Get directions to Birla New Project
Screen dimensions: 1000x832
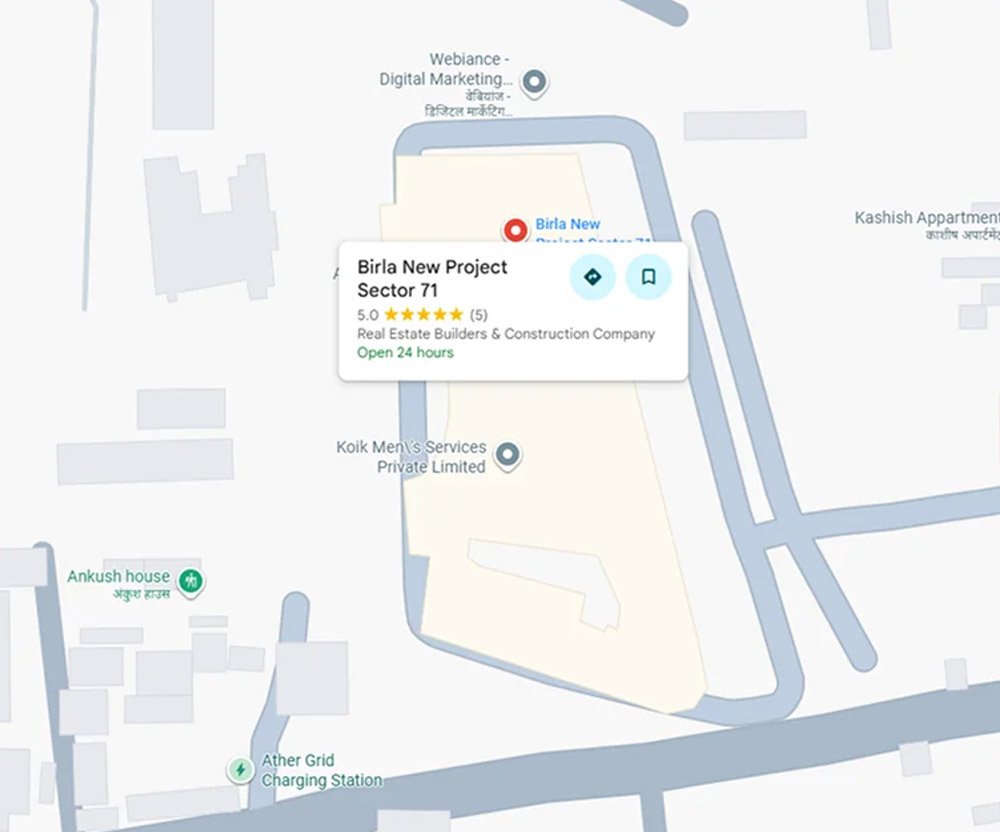tap(592, 277)
